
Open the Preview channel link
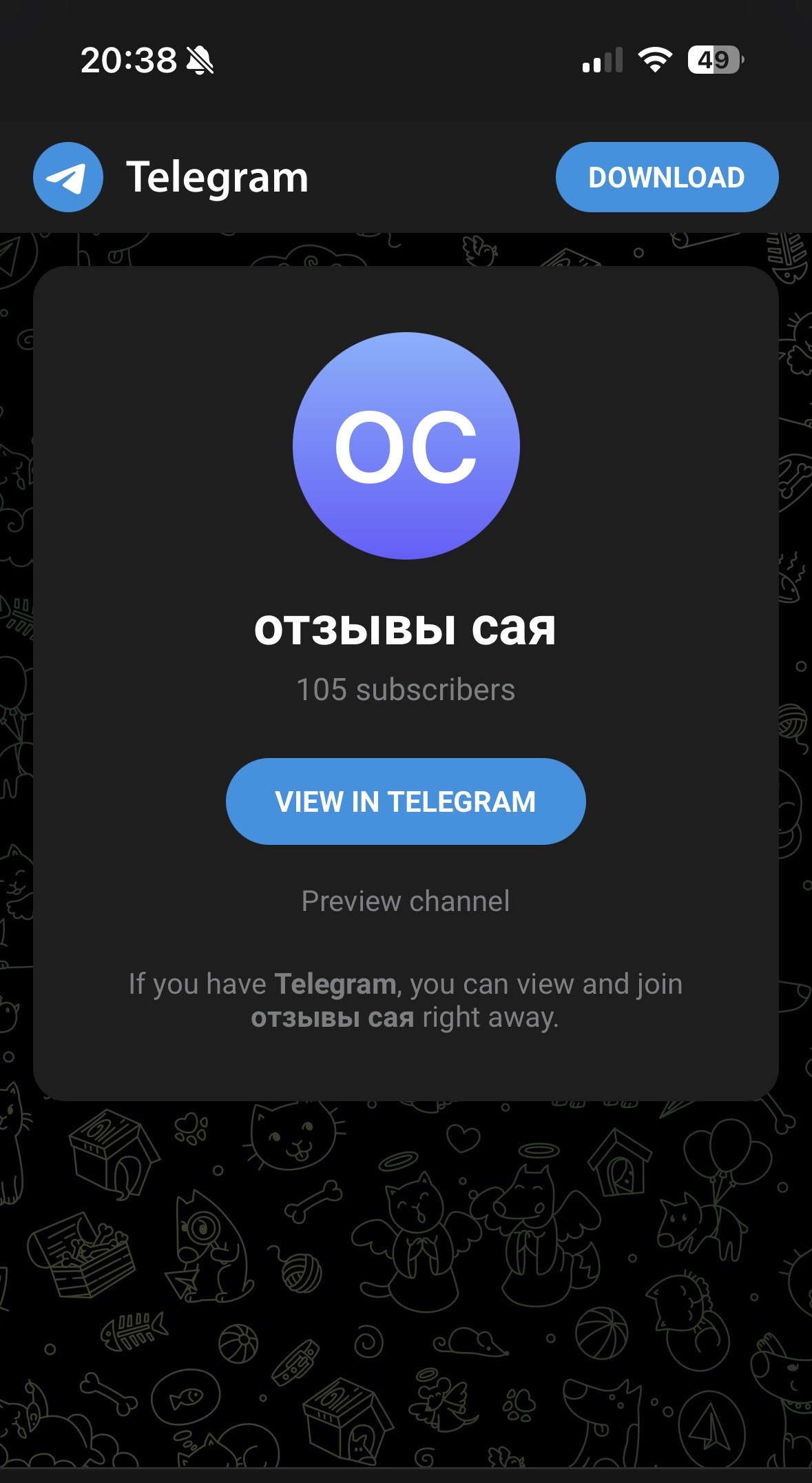[x=406, y=901]
